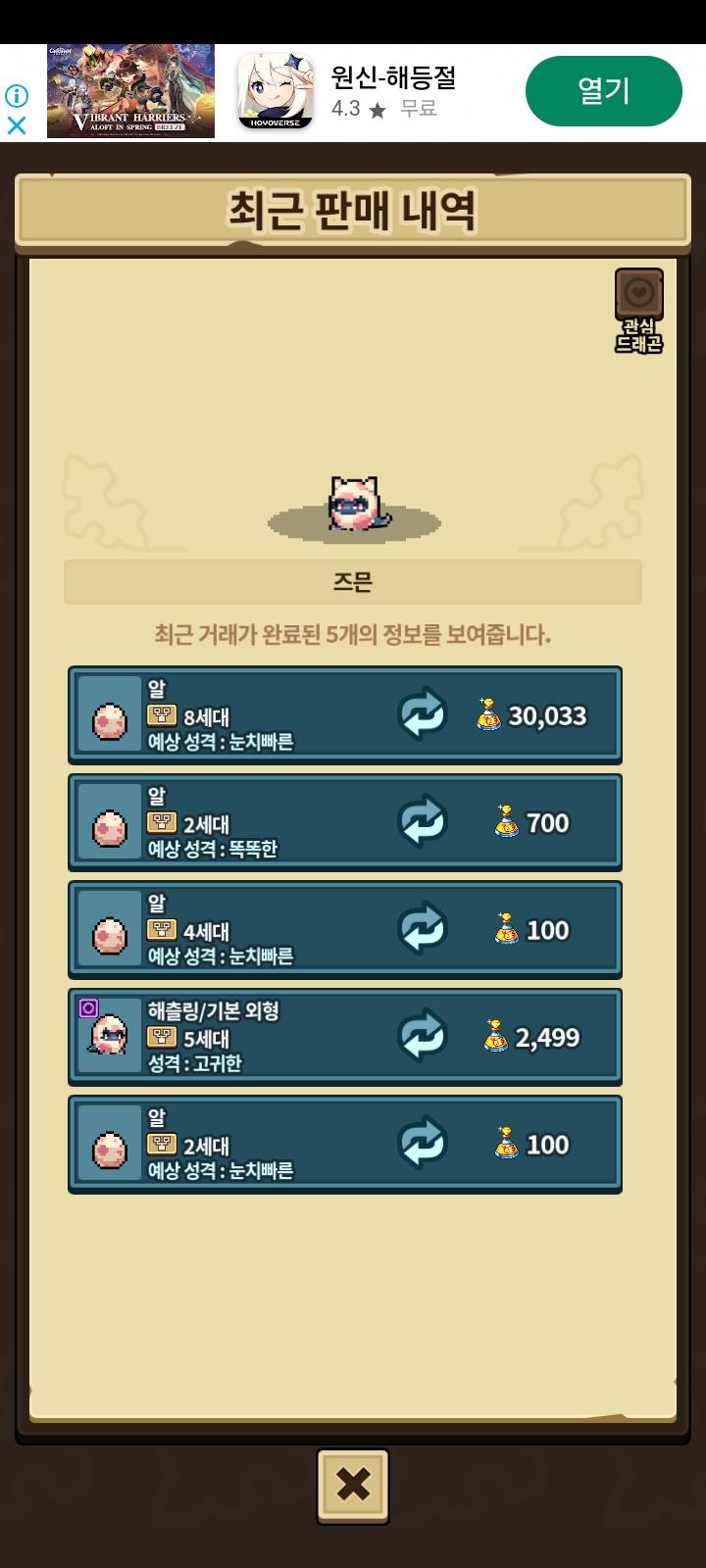Open the 원신-해등절 ad banner image
This screenshot has width=706, height=1568.
click(x=130, y=91)
